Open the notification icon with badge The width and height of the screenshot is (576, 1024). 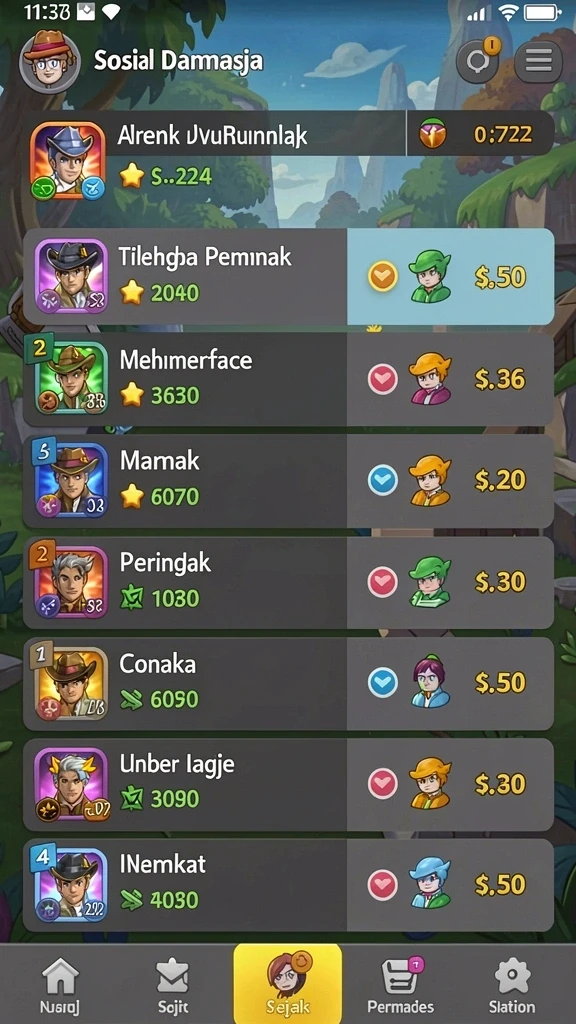478,60
